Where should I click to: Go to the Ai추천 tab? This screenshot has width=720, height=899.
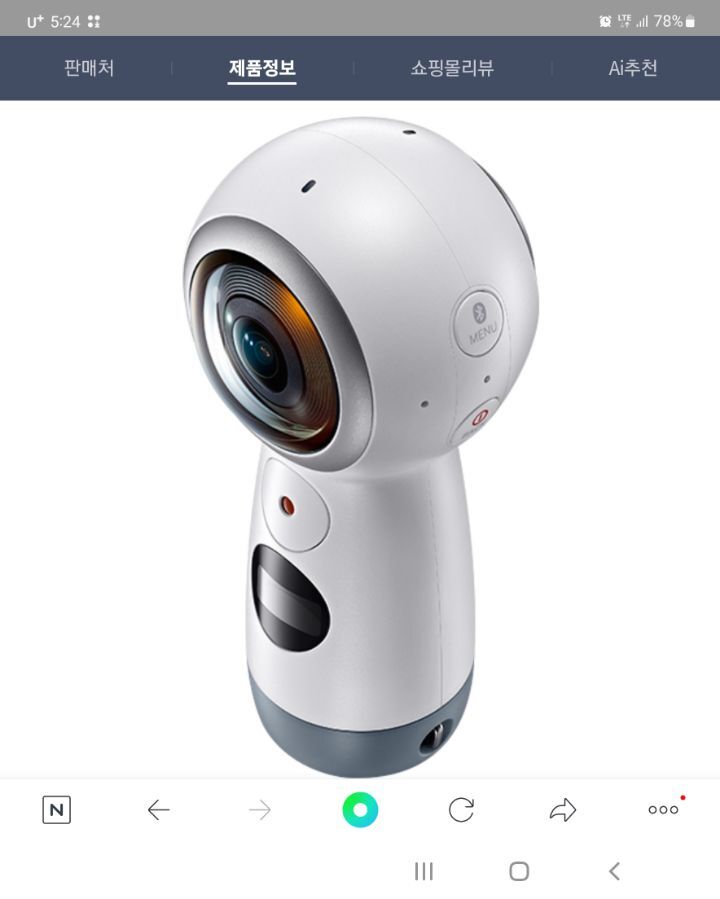[633, 68]
